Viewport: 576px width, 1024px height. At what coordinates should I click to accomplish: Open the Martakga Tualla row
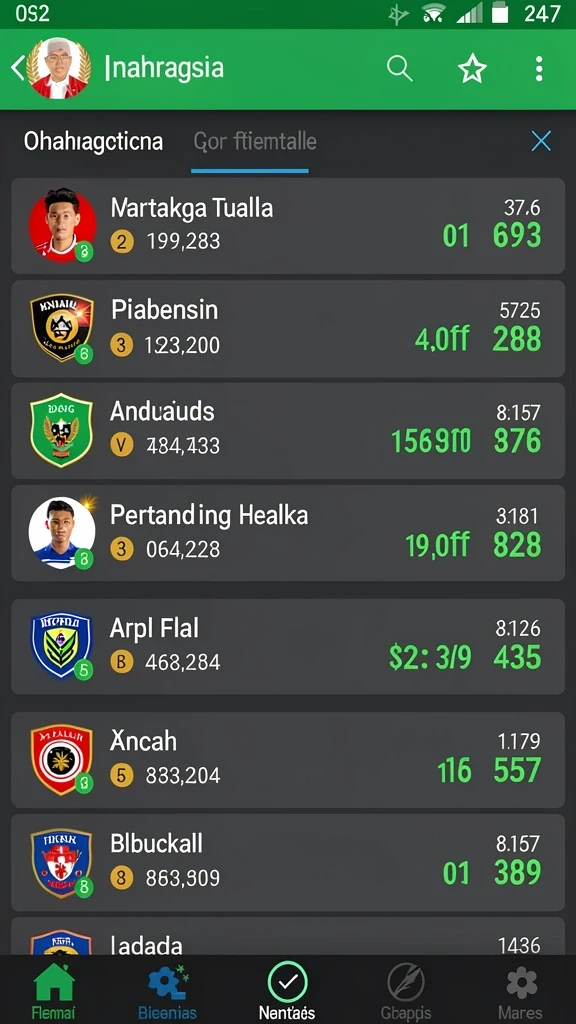click(288, 226)
